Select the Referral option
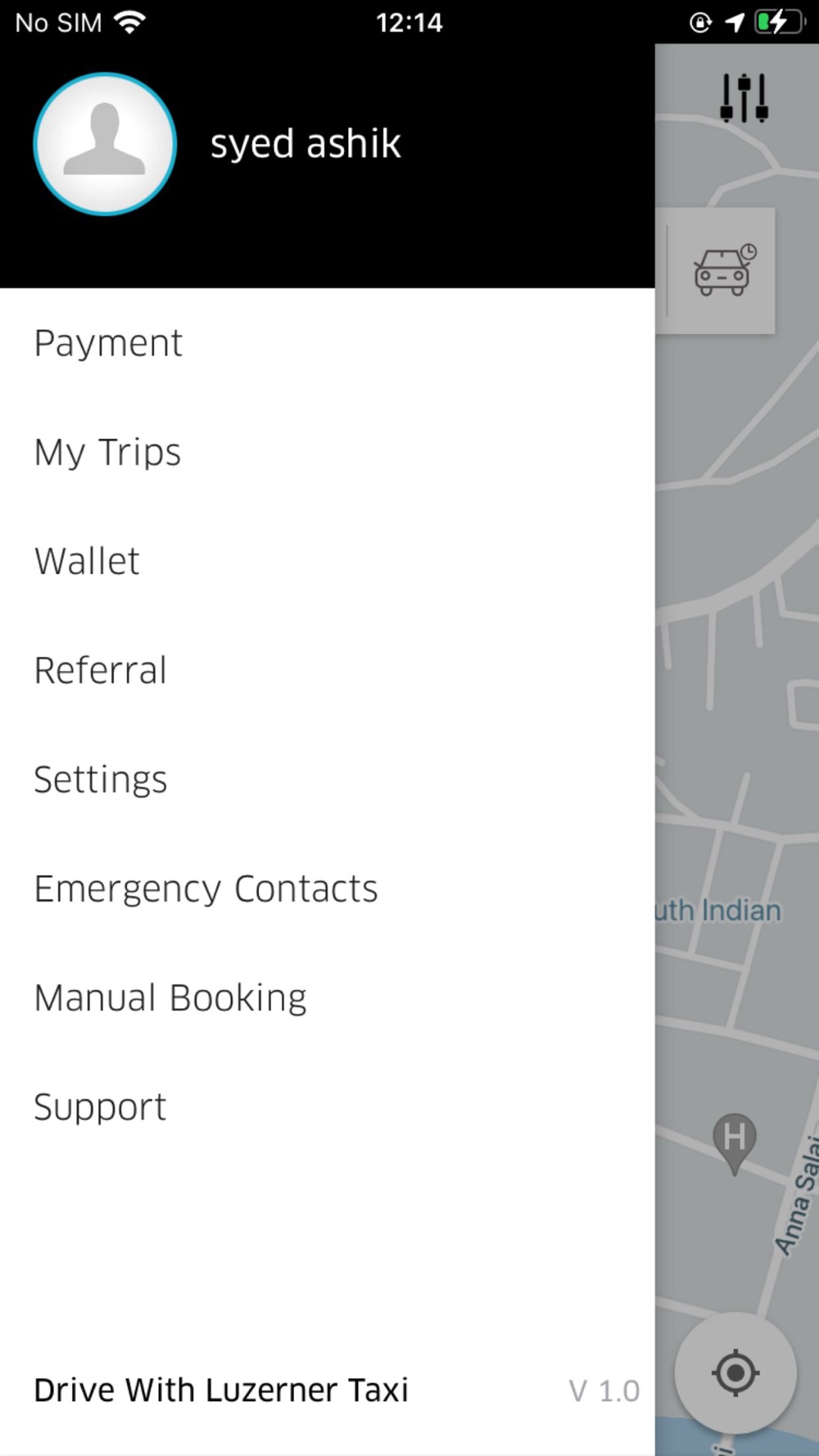The width and height of the screenshot is (819, 1456). [x=328, y=670]
